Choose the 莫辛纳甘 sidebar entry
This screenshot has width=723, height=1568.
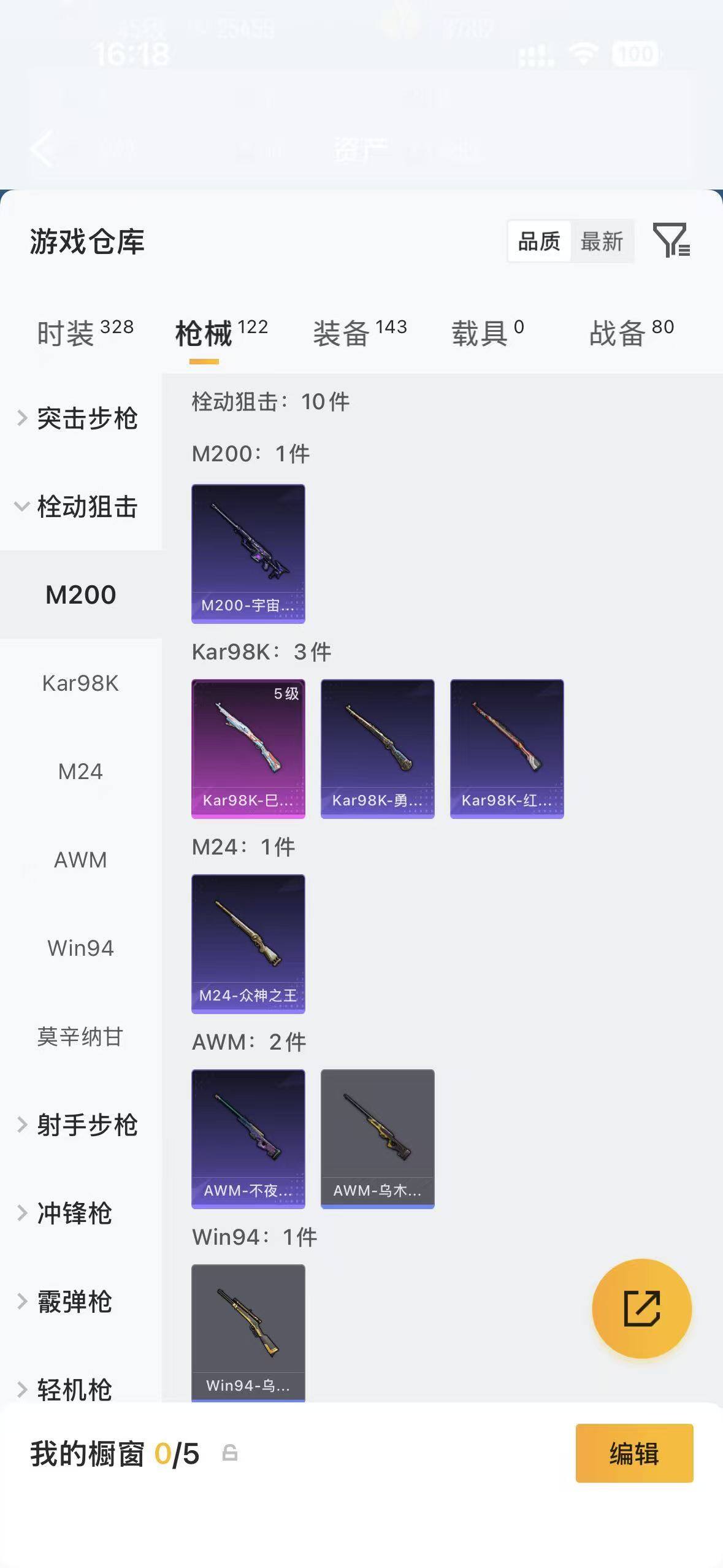pyautogui.click(x=80, y=1037)
